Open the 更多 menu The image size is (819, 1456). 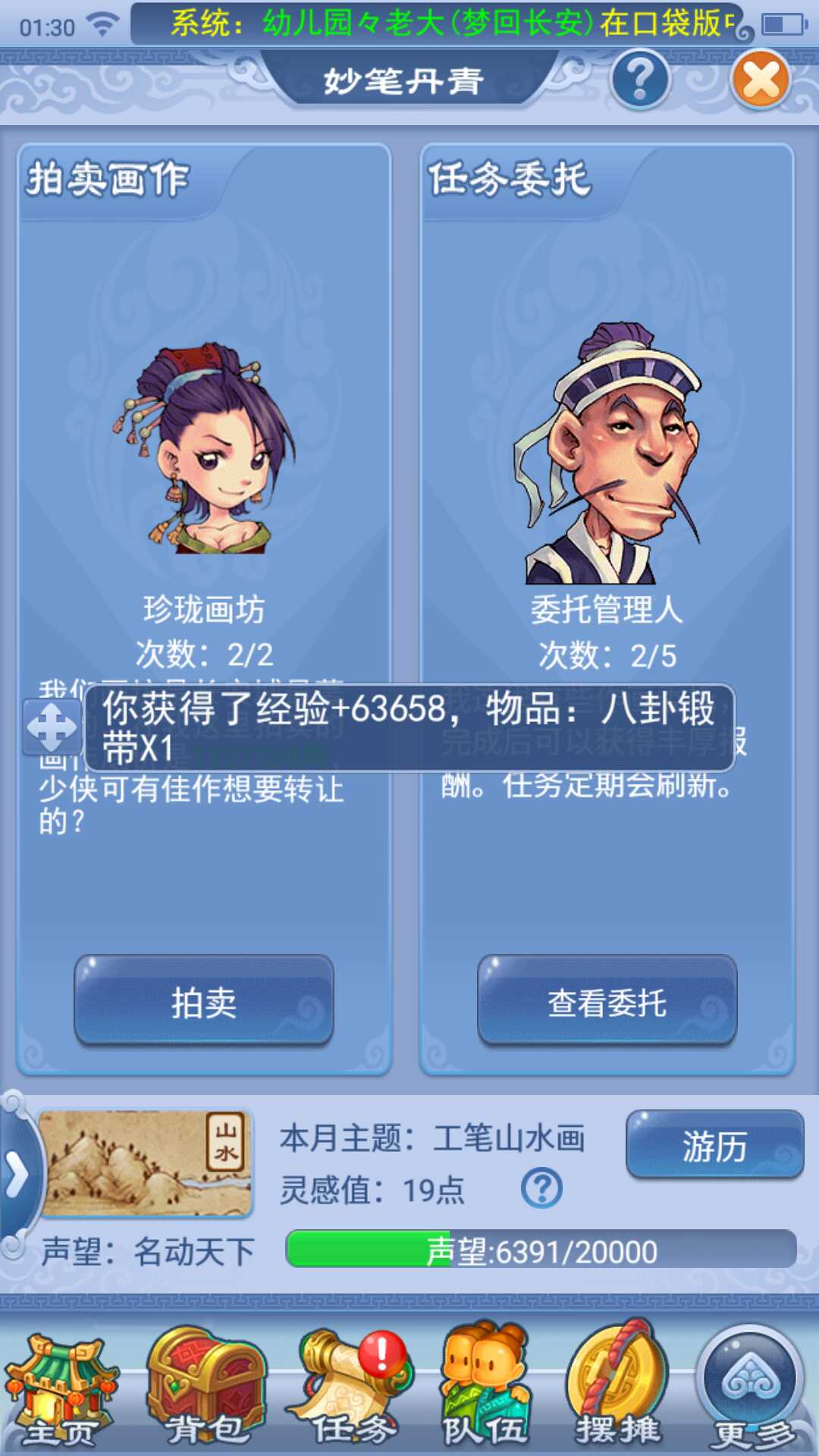(x=751, y=1388)
